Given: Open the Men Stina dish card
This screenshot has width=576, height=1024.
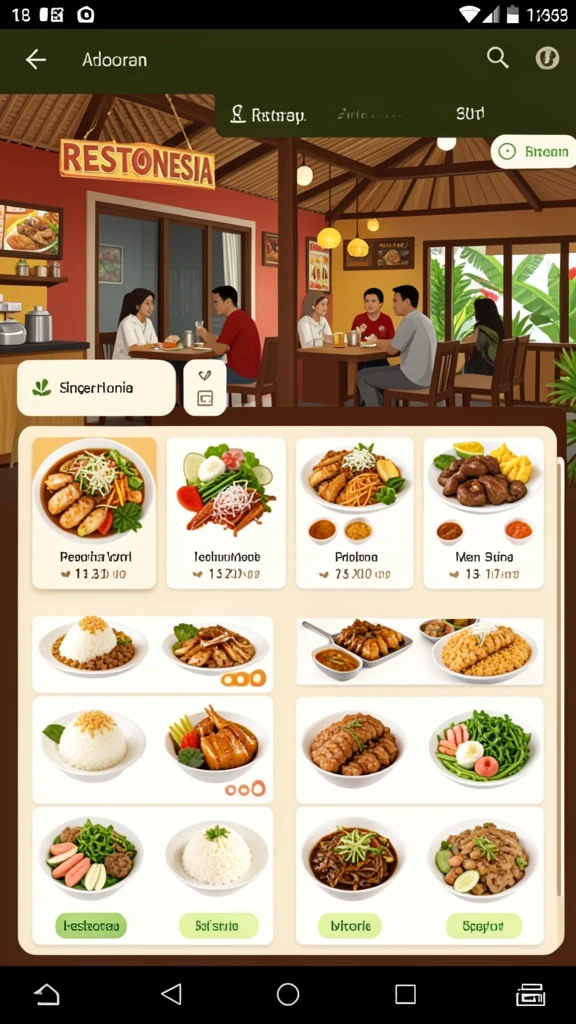Looking at the screenshot, I should 483,513.
